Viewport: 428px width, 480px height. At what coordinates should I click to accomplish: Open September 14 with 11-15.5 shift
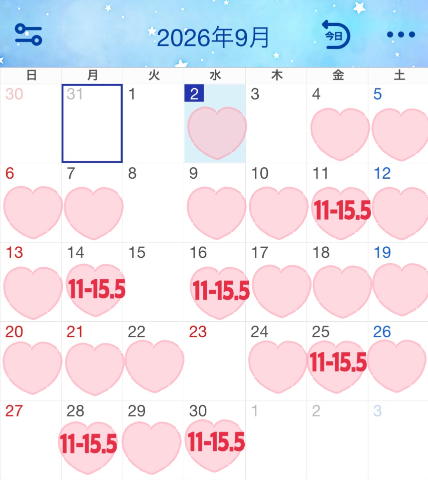[92, 282]
